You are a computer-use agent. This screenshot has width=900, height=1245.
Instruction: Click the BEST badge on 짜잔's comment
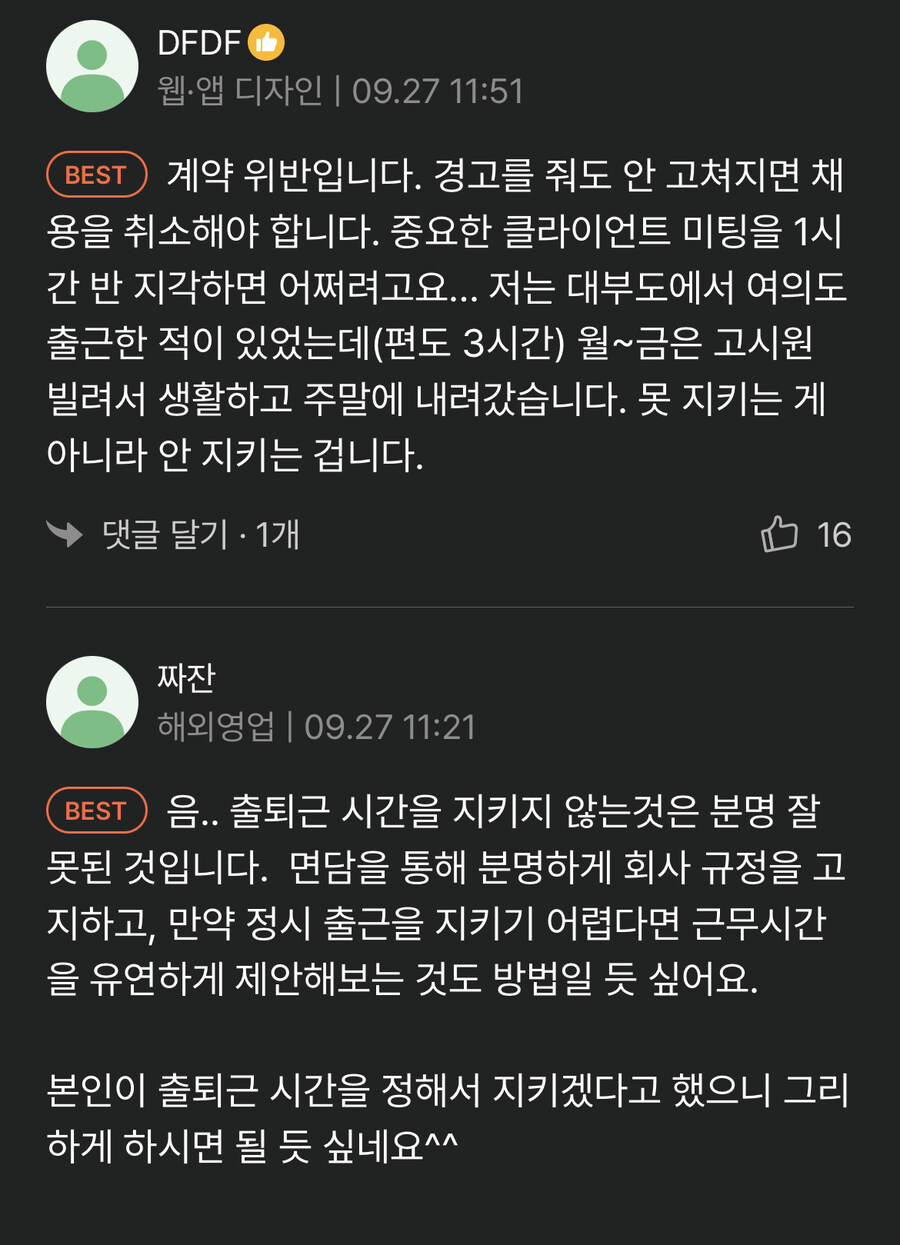click(95, 810)
